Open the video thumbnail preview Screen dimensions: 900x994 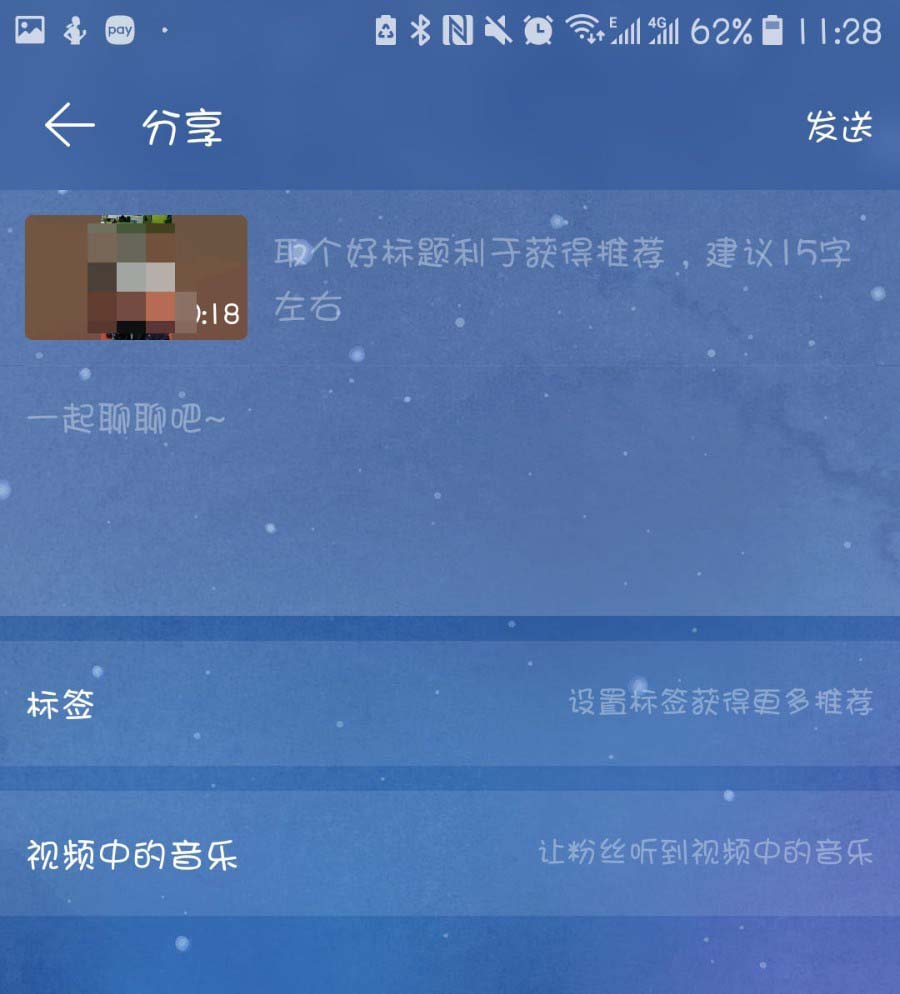pyautogui.click(x=136, y=277)
